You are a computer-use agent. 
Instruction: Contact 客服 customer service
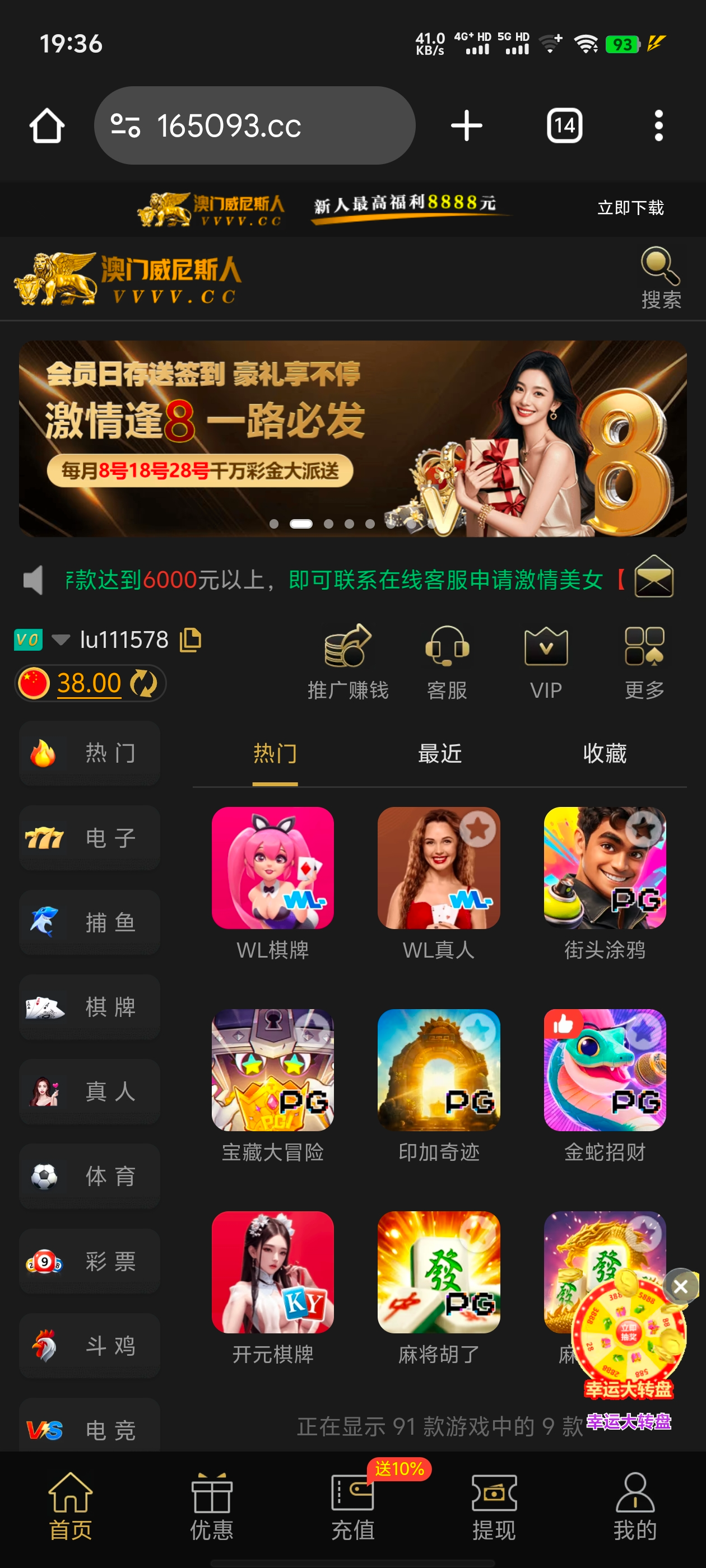pyautogui.click(x=447, y=662)
